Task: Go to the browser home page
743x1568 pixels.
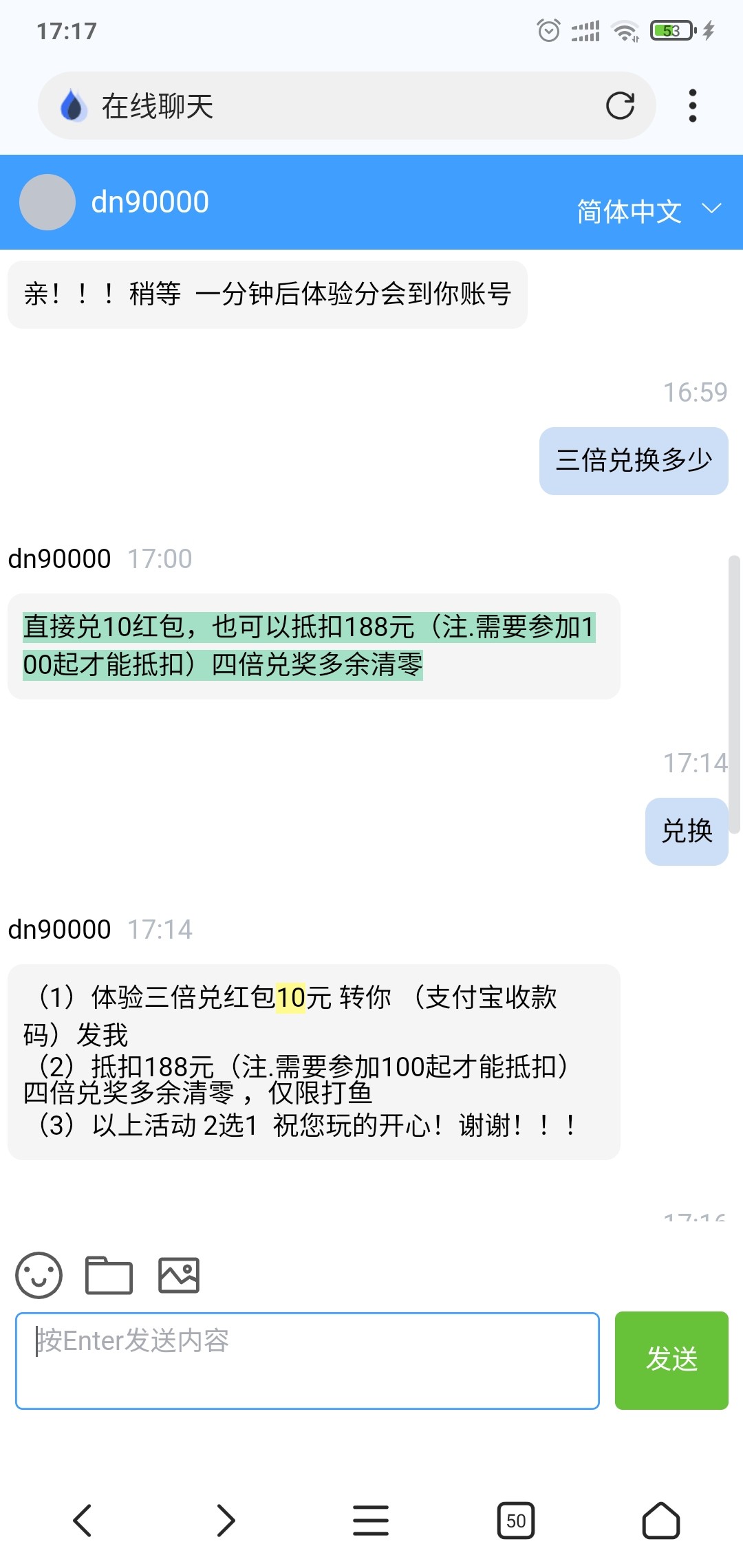Action: coord(660,1520)
